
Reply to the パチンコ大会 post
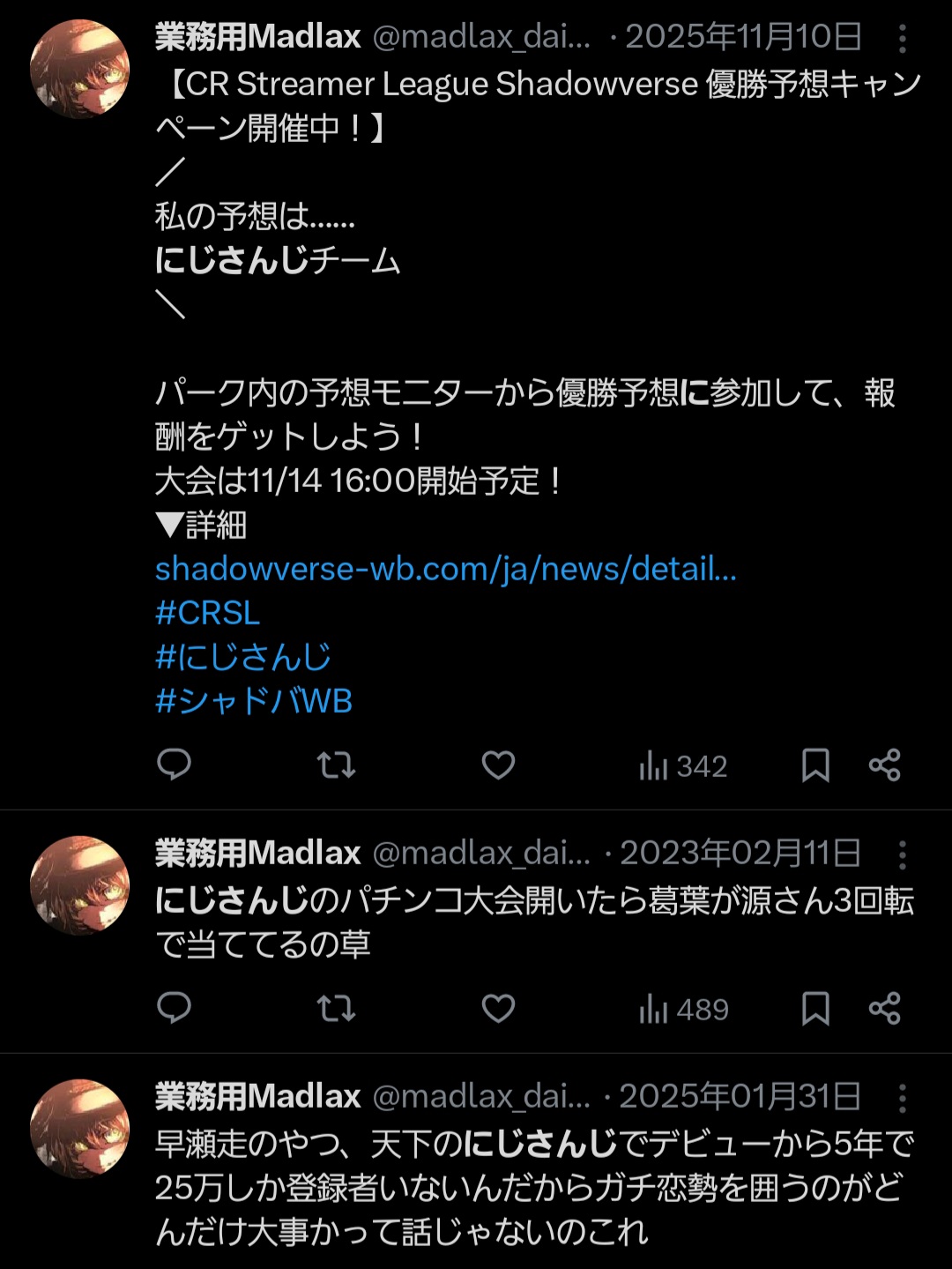coord(174,1008)
